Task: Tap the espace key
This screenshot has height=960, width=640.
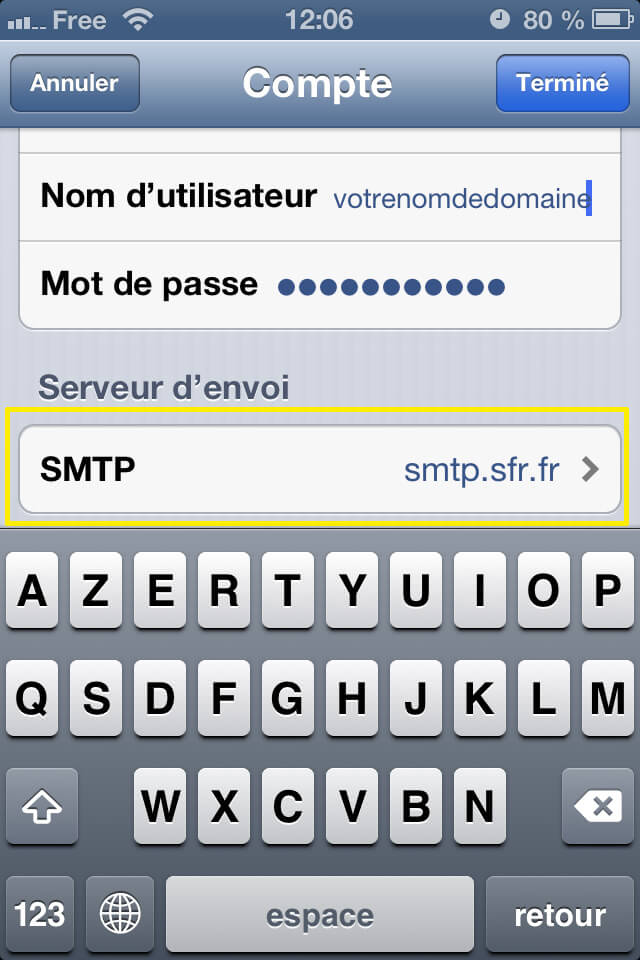Action: pyautogui.click(x=320, y=914)
